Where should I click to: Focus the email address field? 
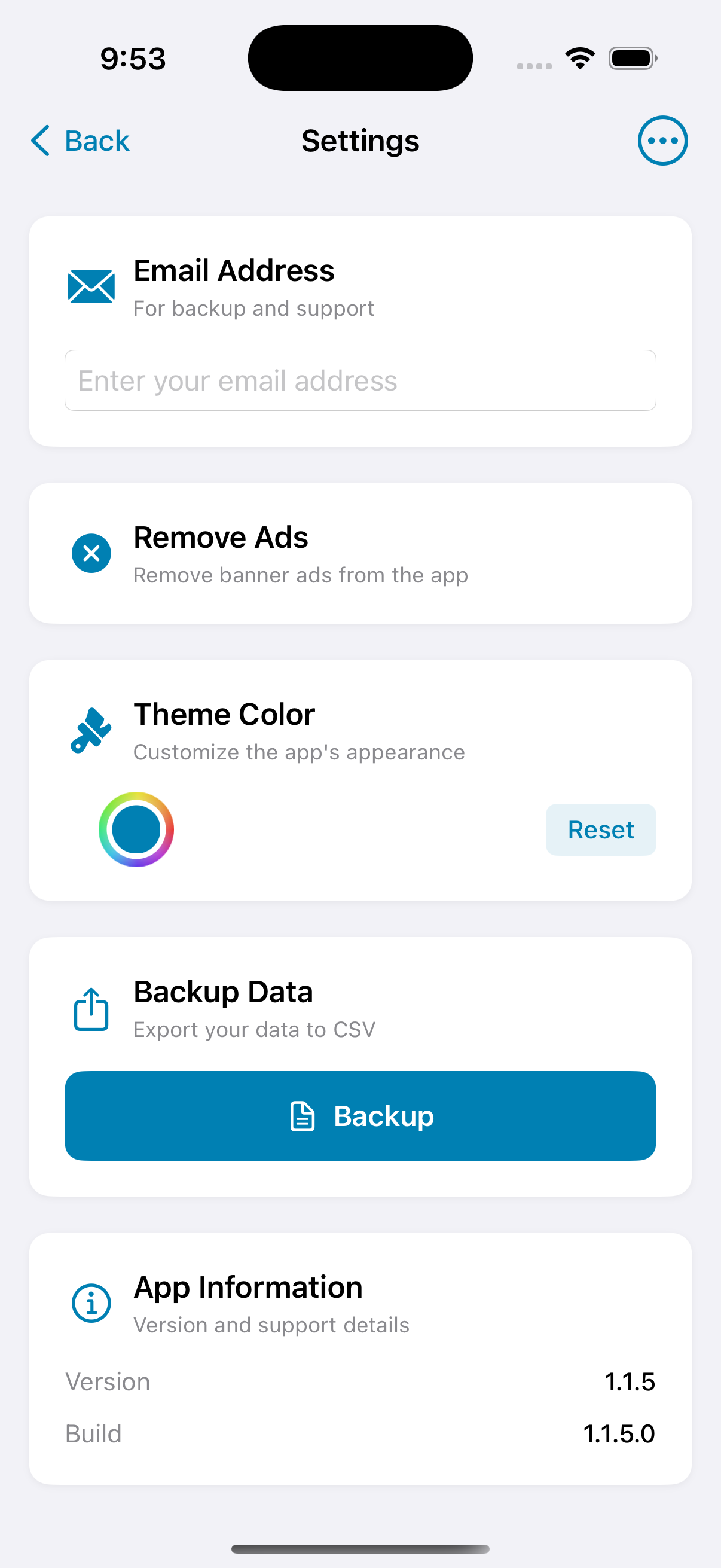[359, 380]
